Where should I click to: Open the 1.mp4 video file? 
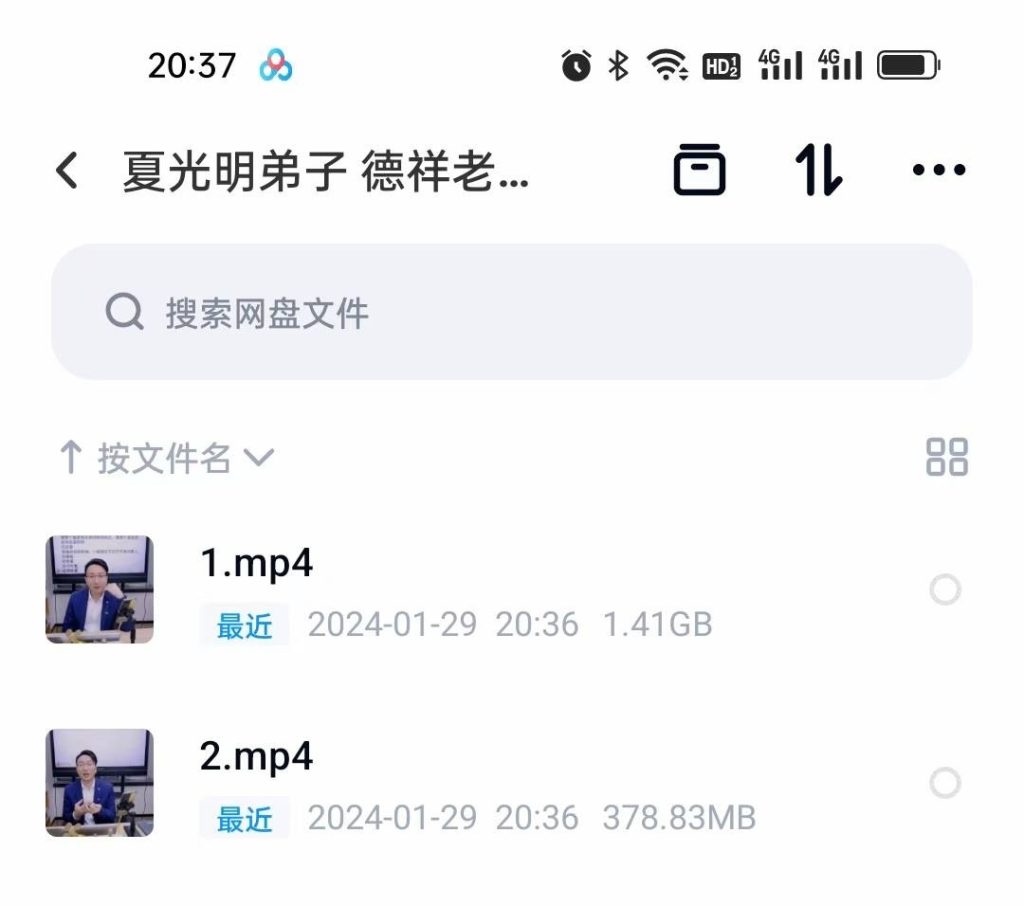coord(257,565)
